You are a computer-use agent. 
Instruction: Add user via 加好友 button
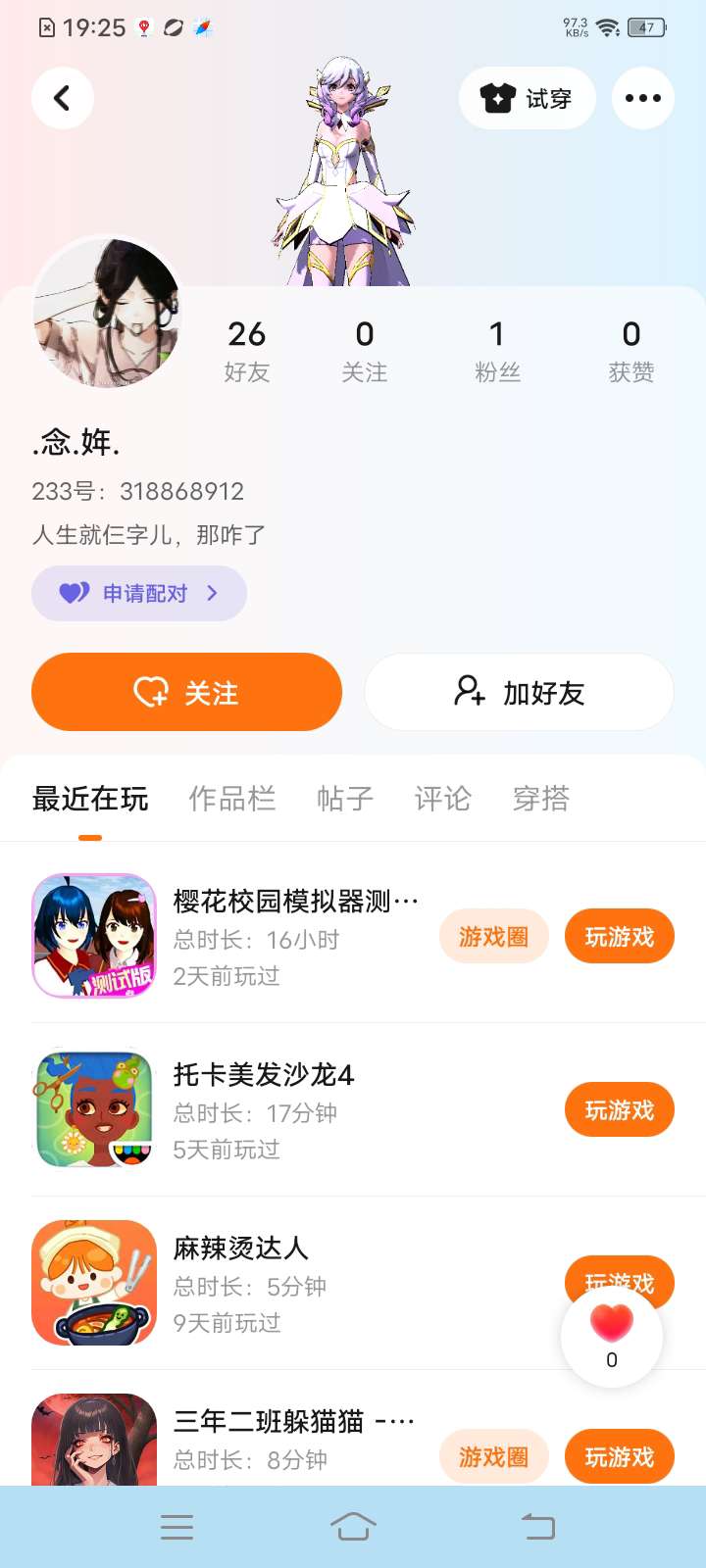(x=519, y=692)
